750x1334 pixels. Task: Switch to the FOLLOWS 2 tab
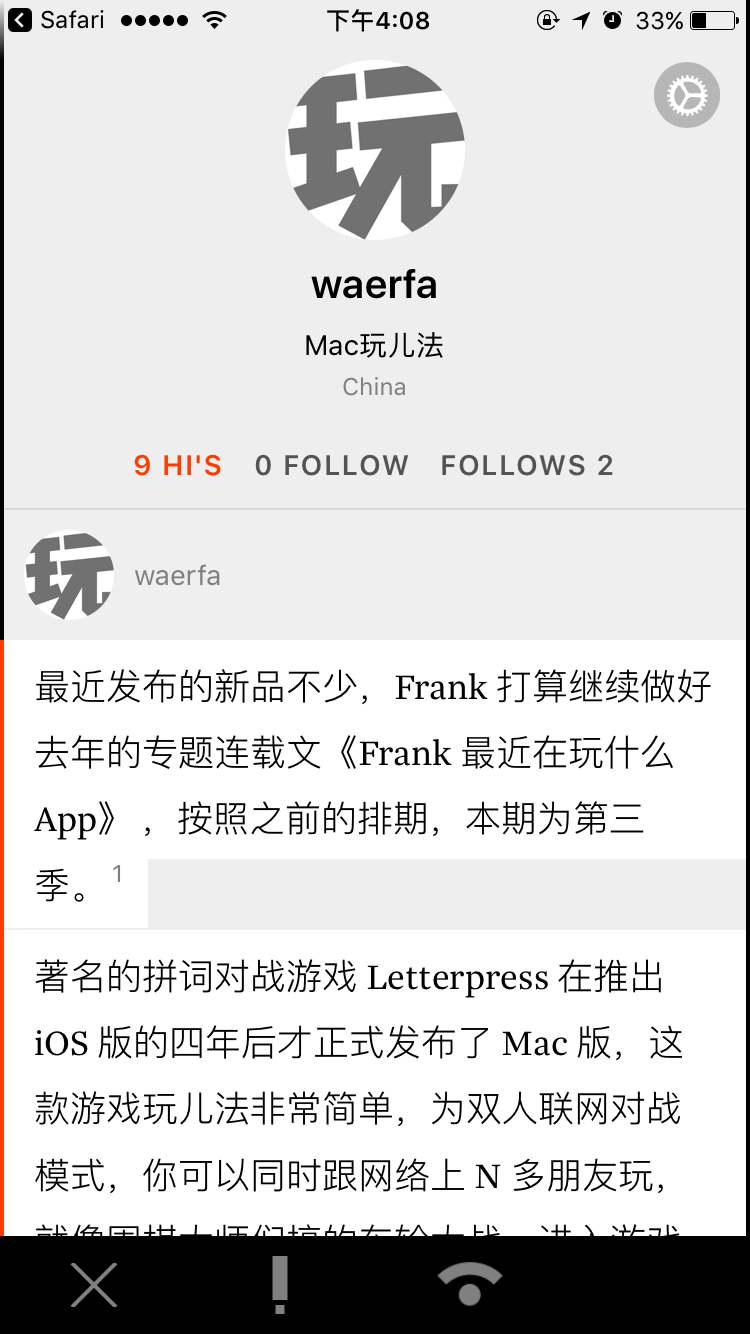[527, 465]
